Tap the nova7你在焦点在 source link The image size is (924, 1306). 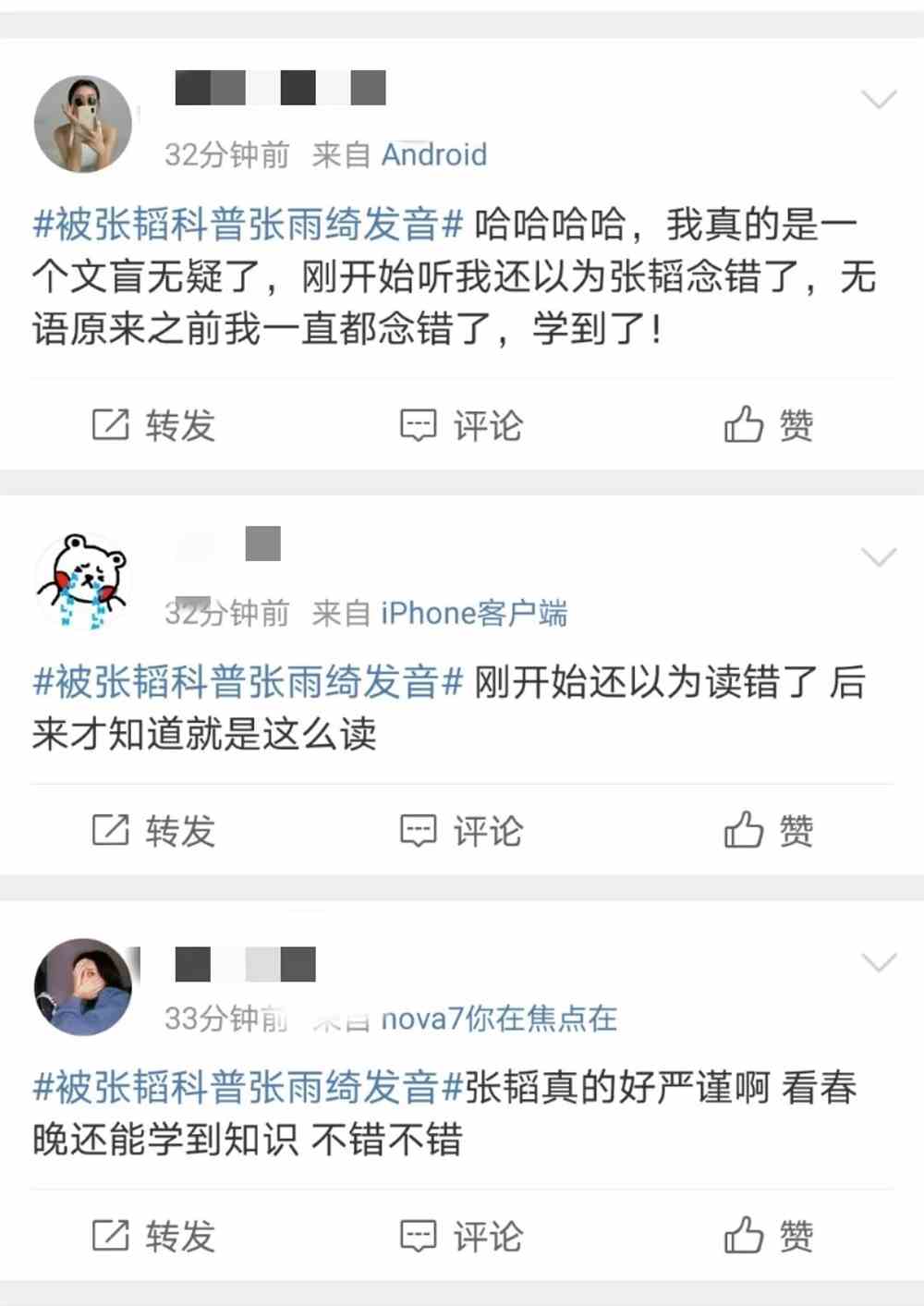(x=499, y=1019)
